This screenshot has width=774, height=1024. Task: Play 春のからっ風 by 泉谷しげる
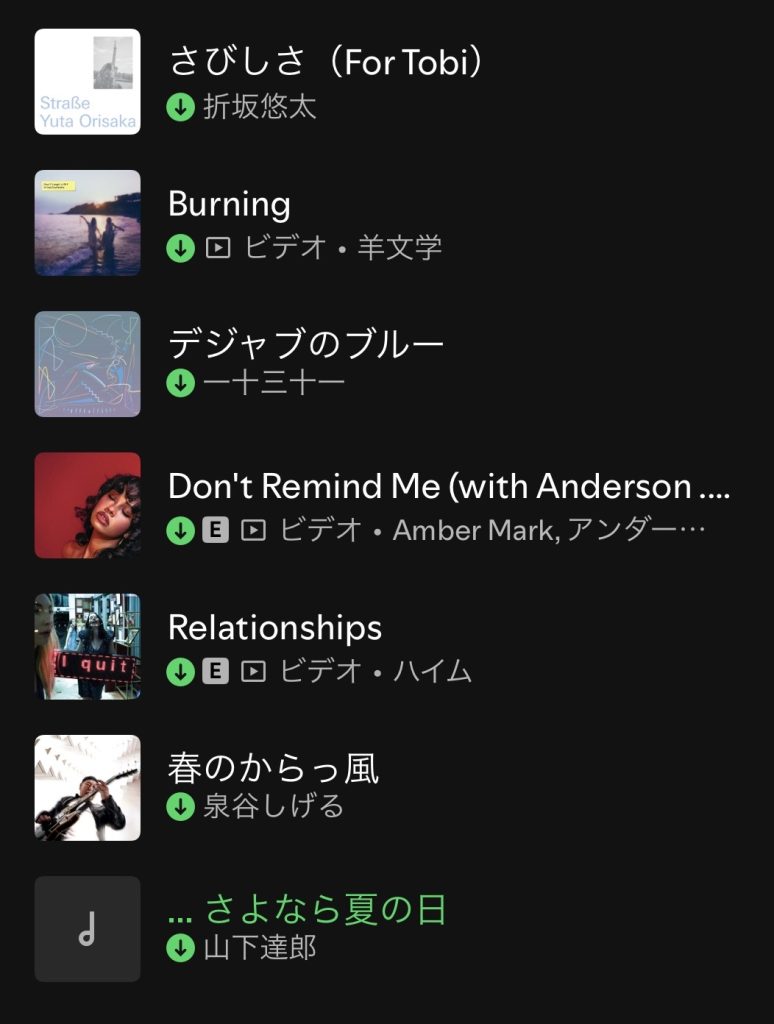pyautogui.click(x=273, y=769)
